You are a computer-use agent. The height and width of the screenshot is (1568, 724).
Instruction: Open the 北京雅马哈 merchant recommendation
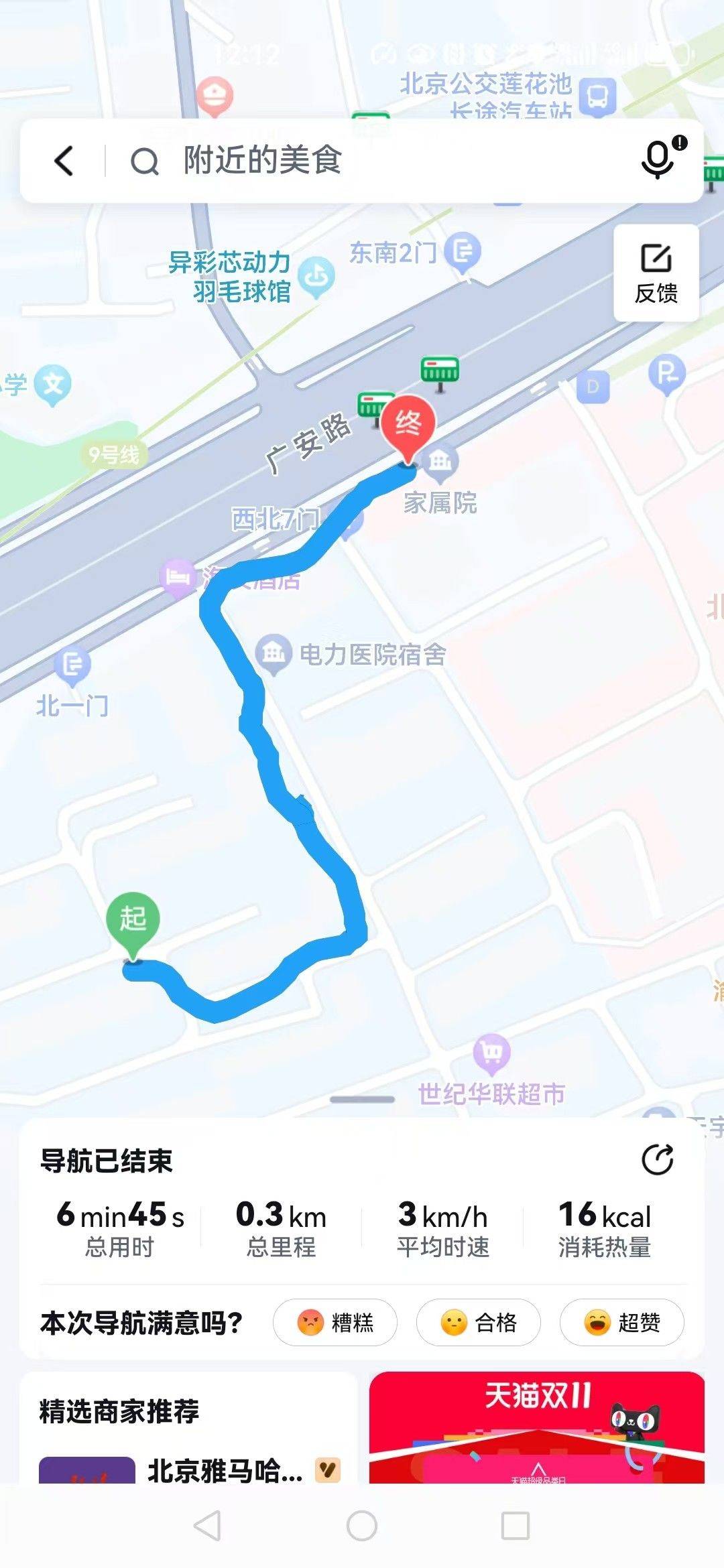coord(224,1471)
